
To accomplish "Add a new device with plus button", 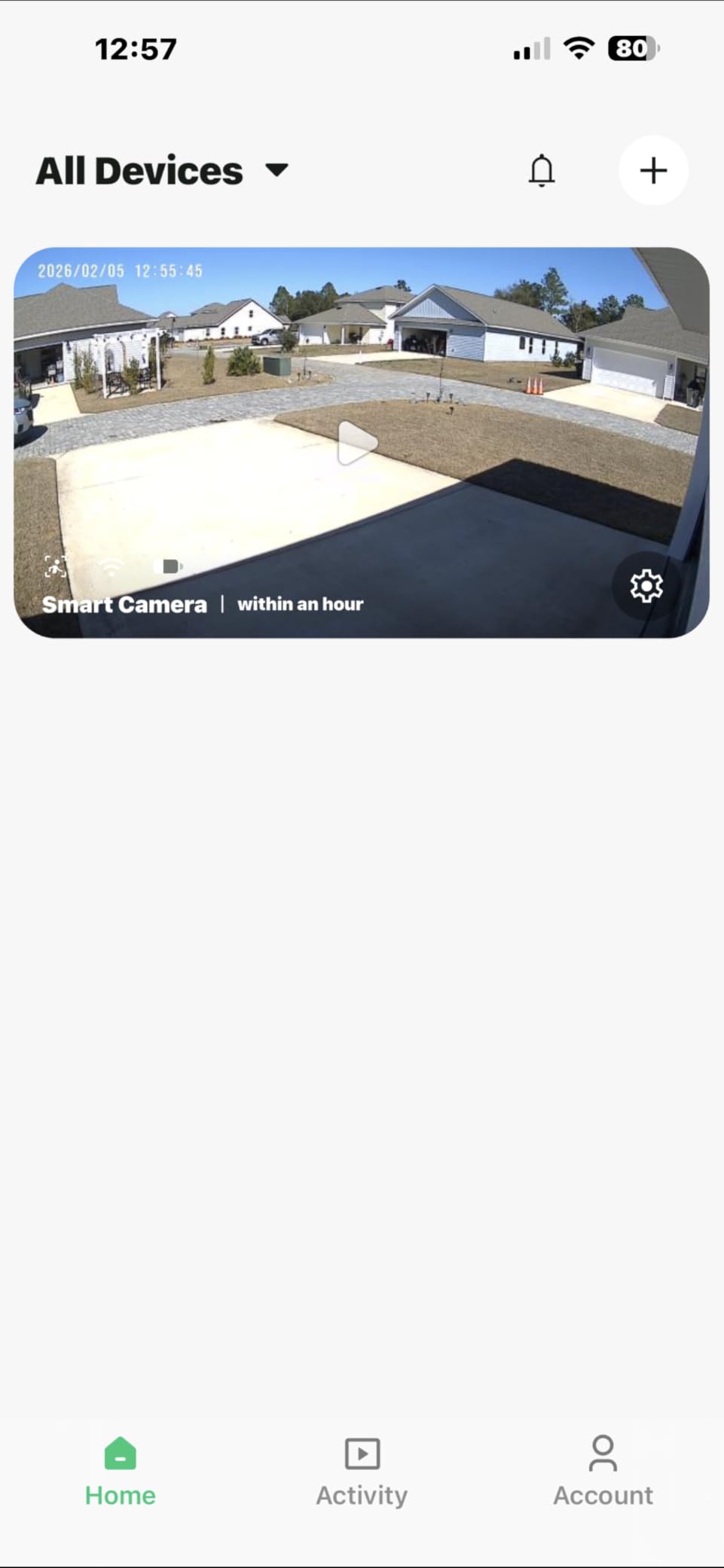I will (653, 170).
